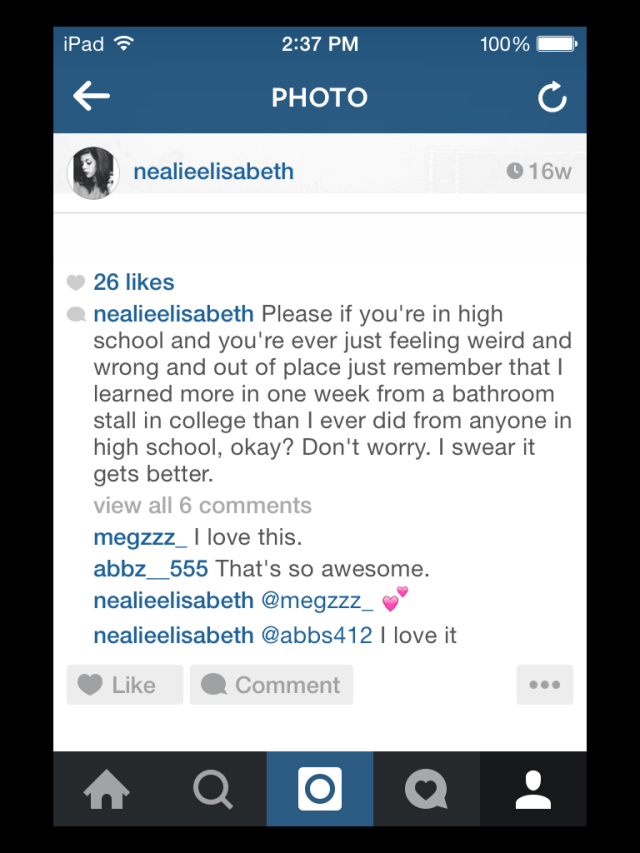The width and height of the screenshot is (640, 853).
Task: Open nealieelisabeth username in post header
Action: (213, 171)
